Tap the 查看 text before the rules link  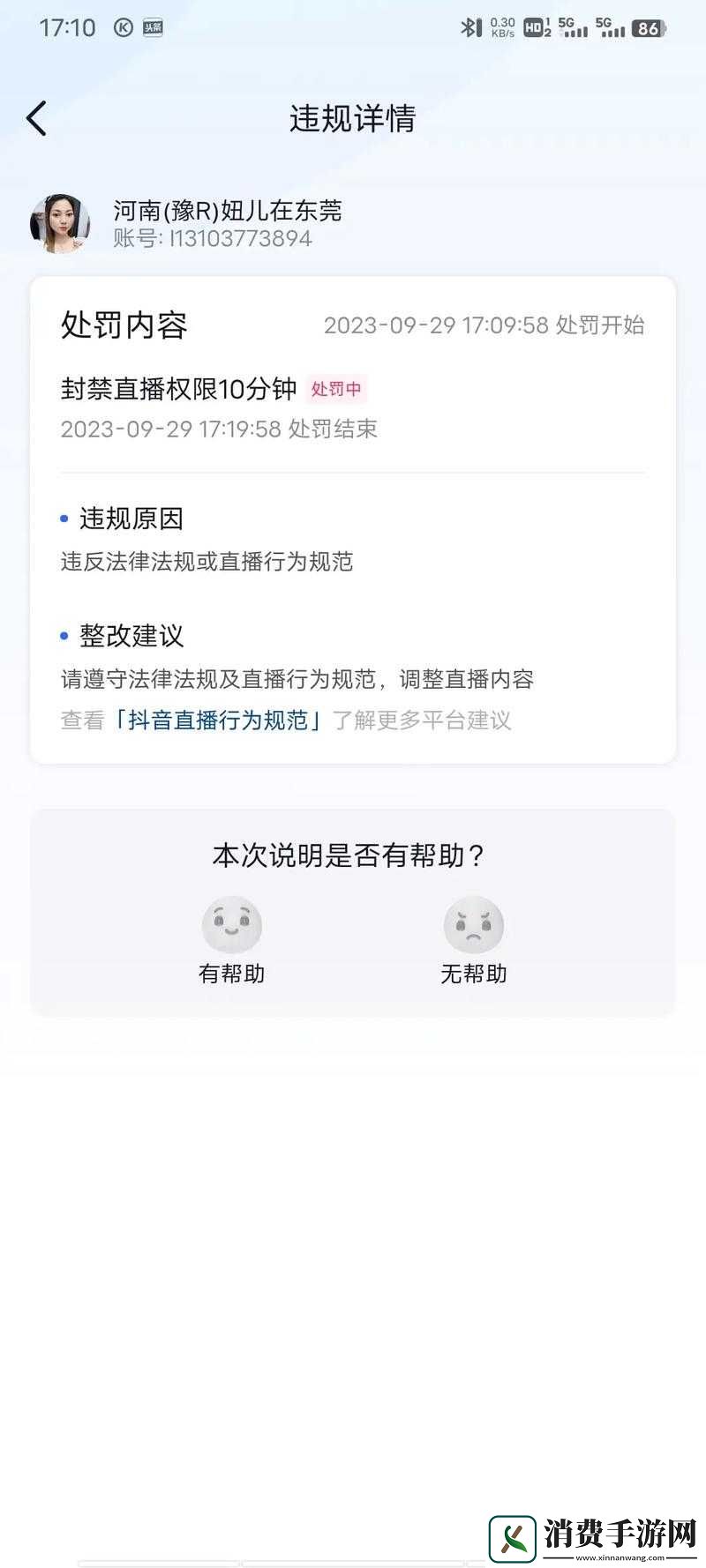pyautogui.click(x=80, y=721)
